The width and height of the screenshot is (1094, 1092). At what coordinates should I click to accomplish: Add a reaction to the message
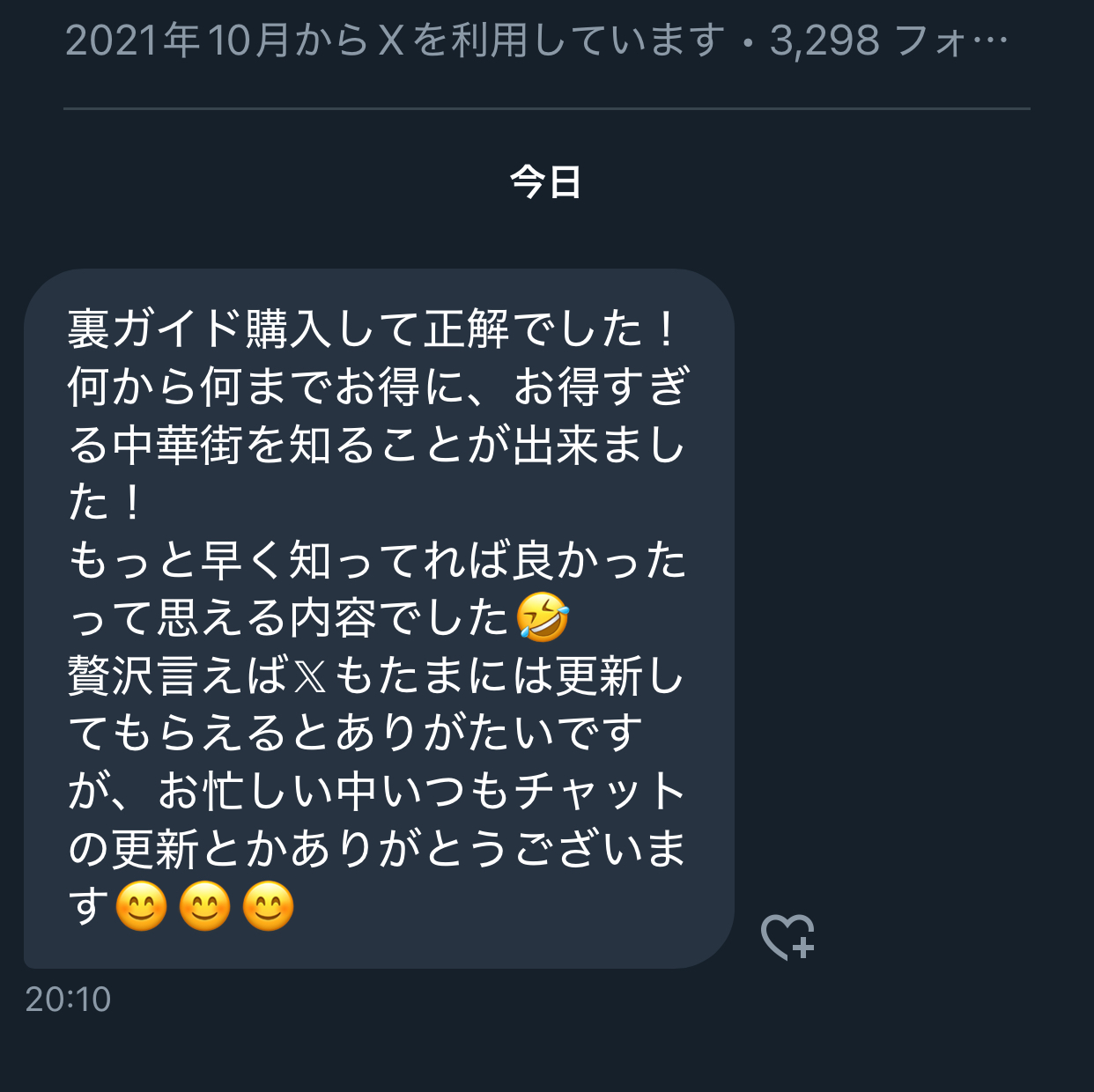787,937
